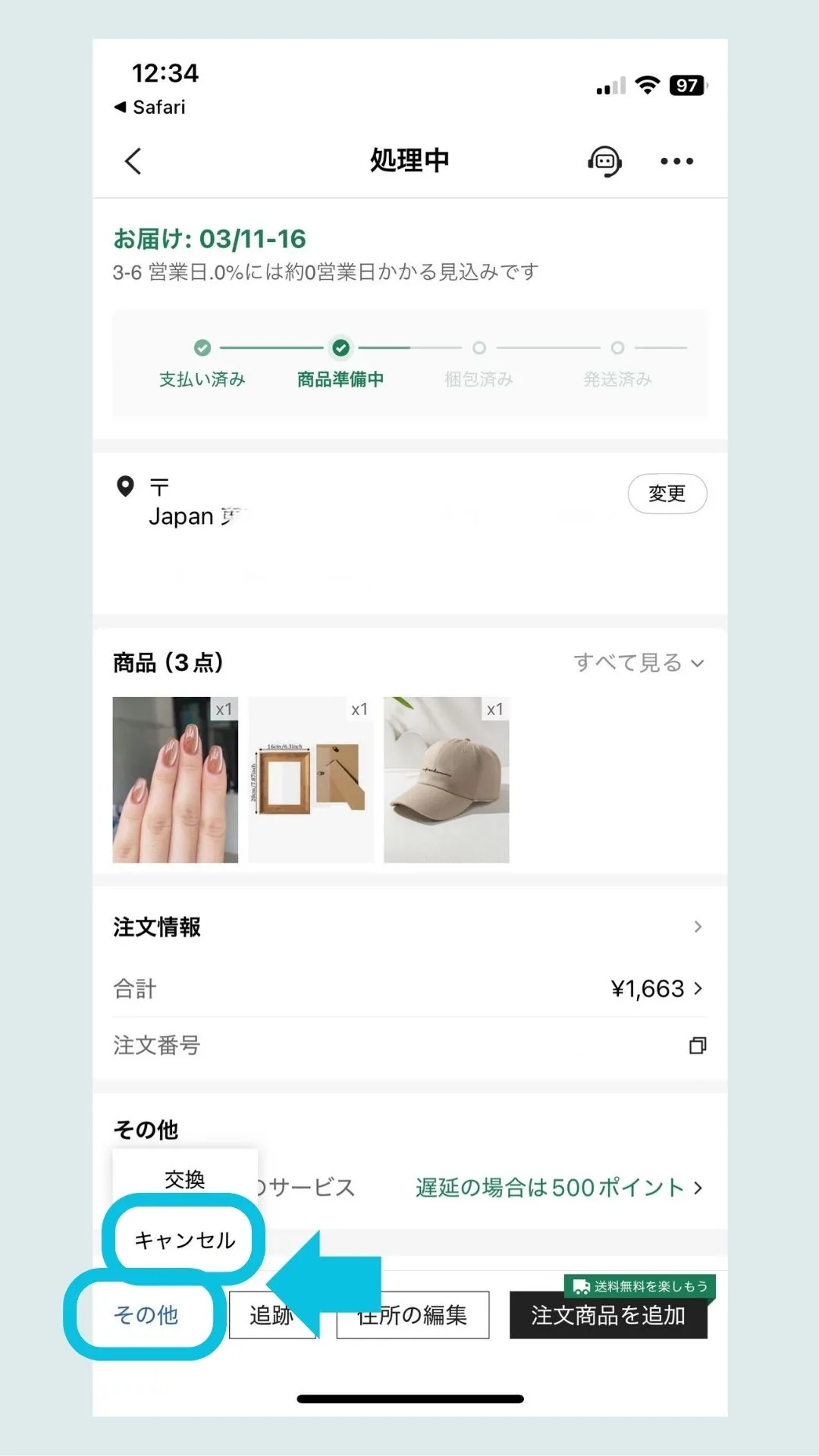Viewport: 819px width, 1456px height.
Task: Open the wooden photo frame item
Action: coord(311,780)
